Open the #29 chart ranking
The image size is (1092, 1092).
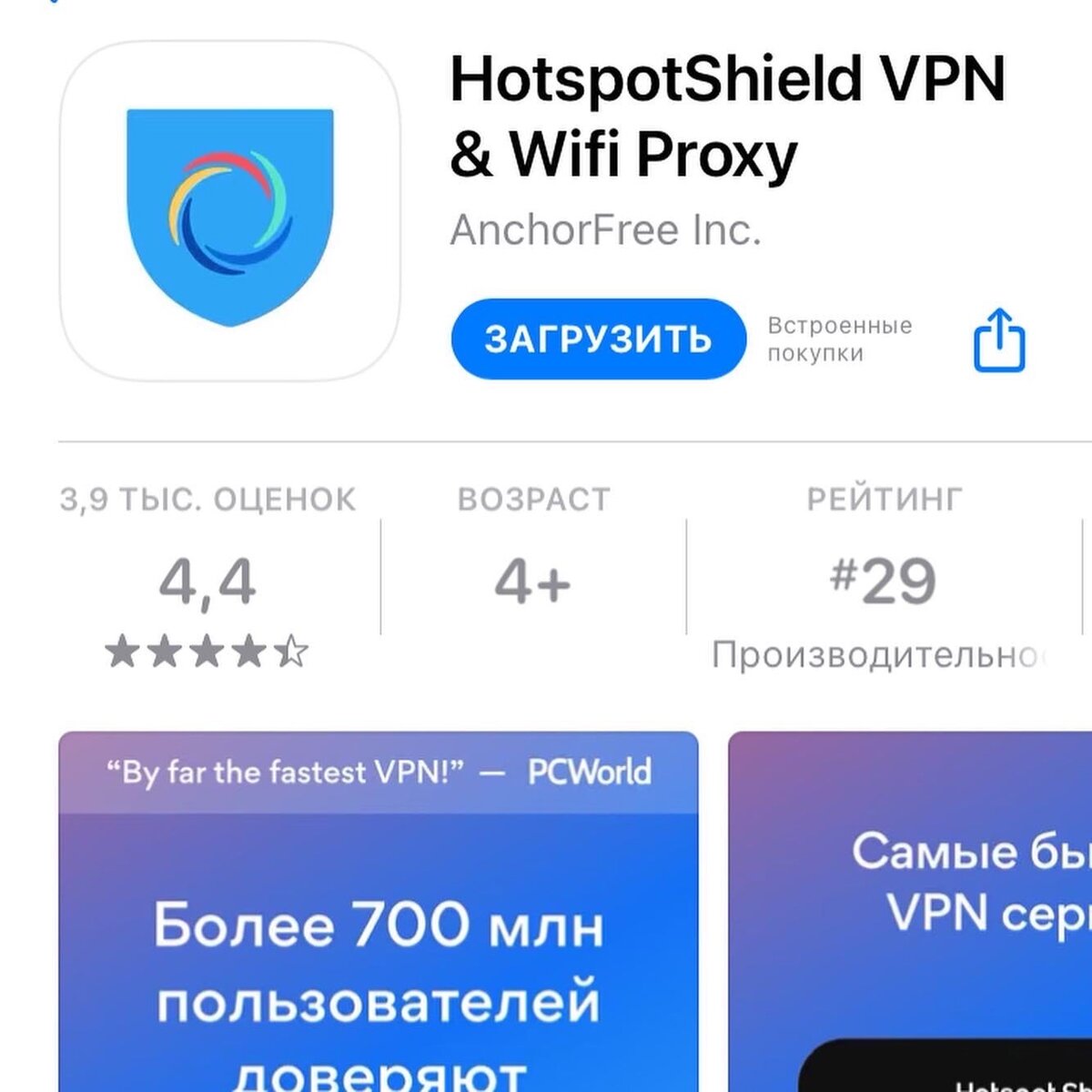click(883, 582)
